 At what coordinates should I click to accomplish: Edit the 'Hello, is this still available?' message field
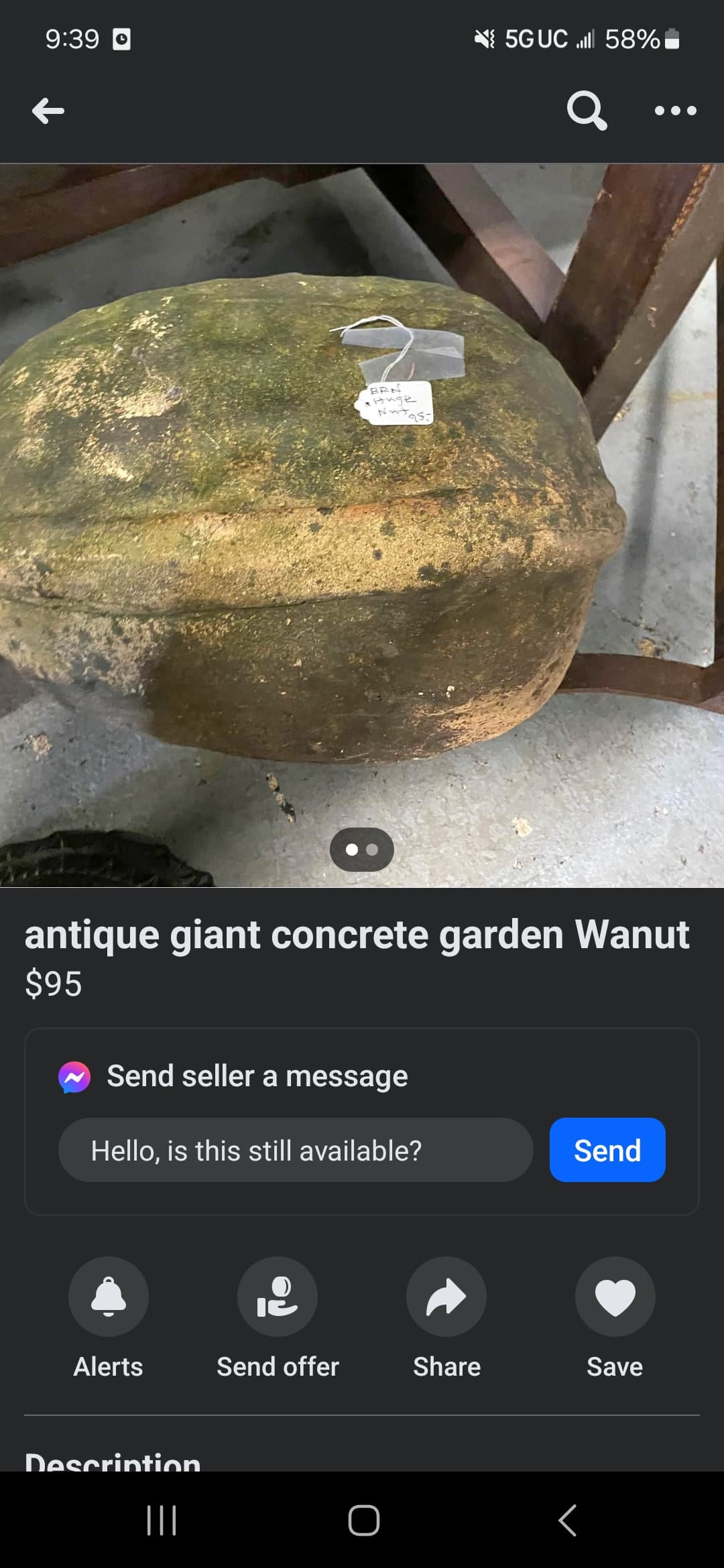(296, 1150)
